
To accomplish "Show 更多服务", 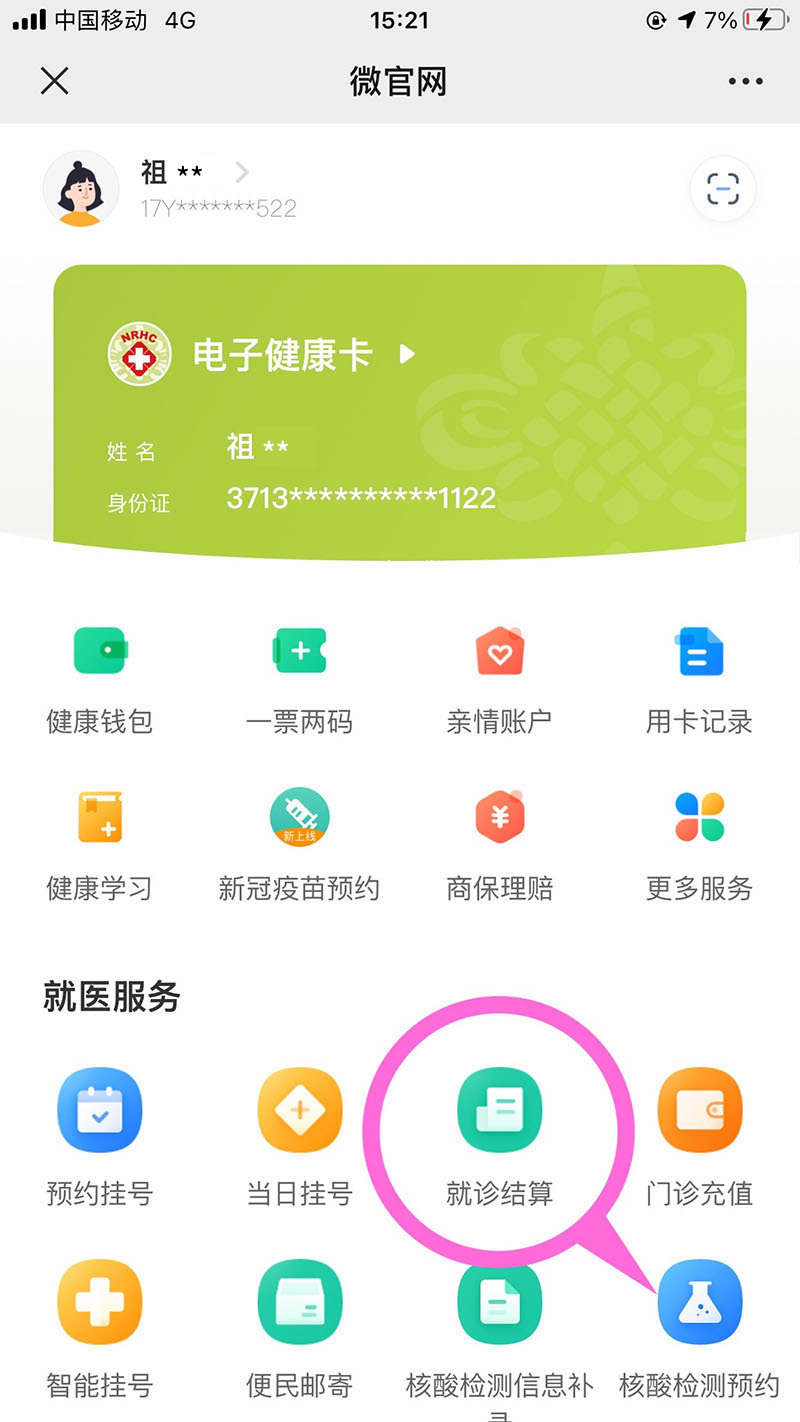I will 699,845.
